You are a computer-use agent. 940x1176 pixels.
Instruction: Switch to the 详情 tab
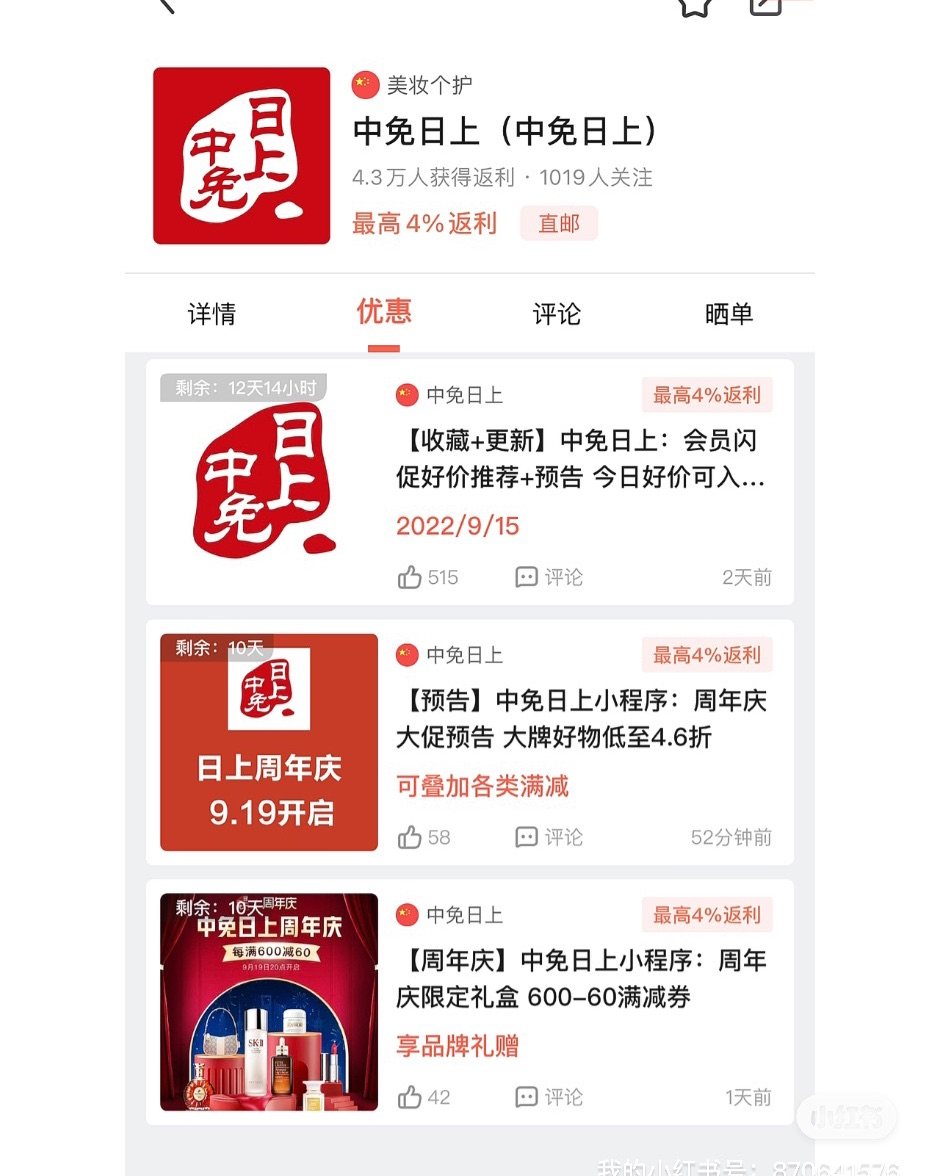pos(211,314)
